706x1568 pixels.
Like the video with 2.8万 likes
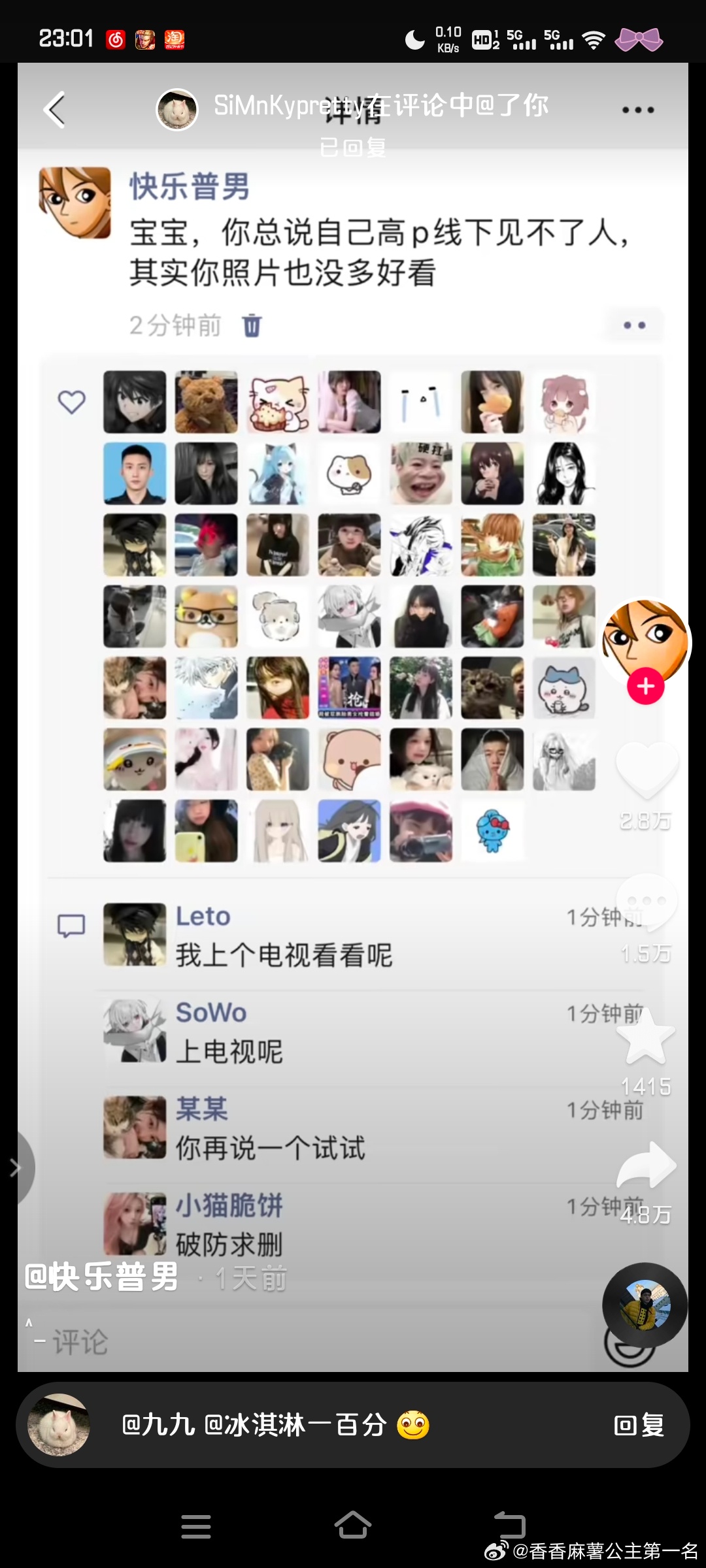click(x=647, y=771)
